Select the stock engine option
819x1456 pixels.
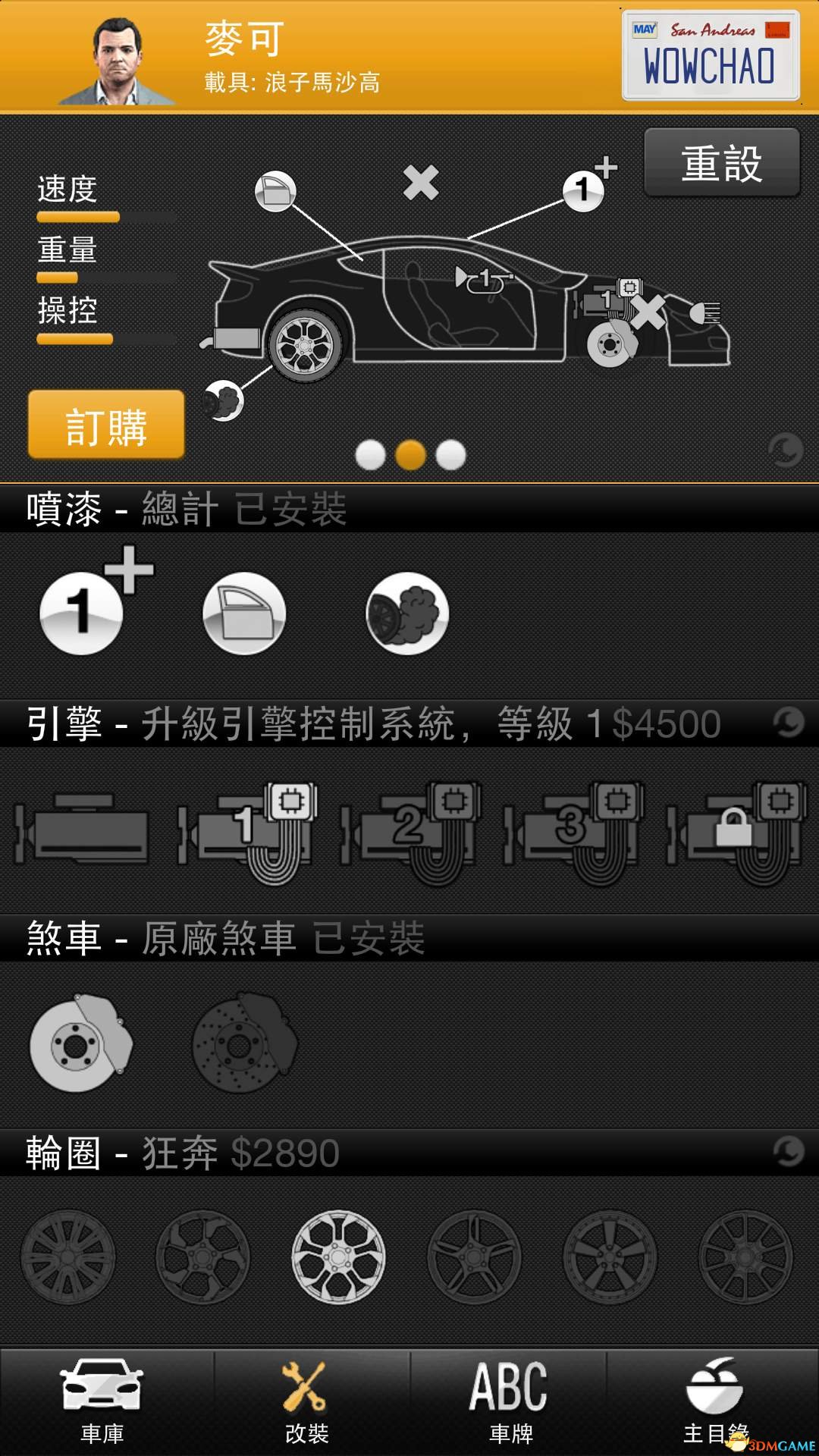pos(82,830)
